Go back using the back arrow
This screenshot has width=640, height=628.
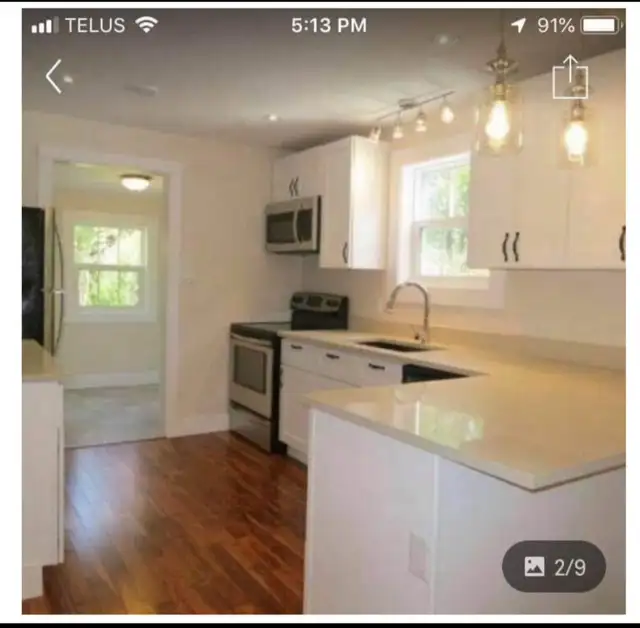[54, 77]
